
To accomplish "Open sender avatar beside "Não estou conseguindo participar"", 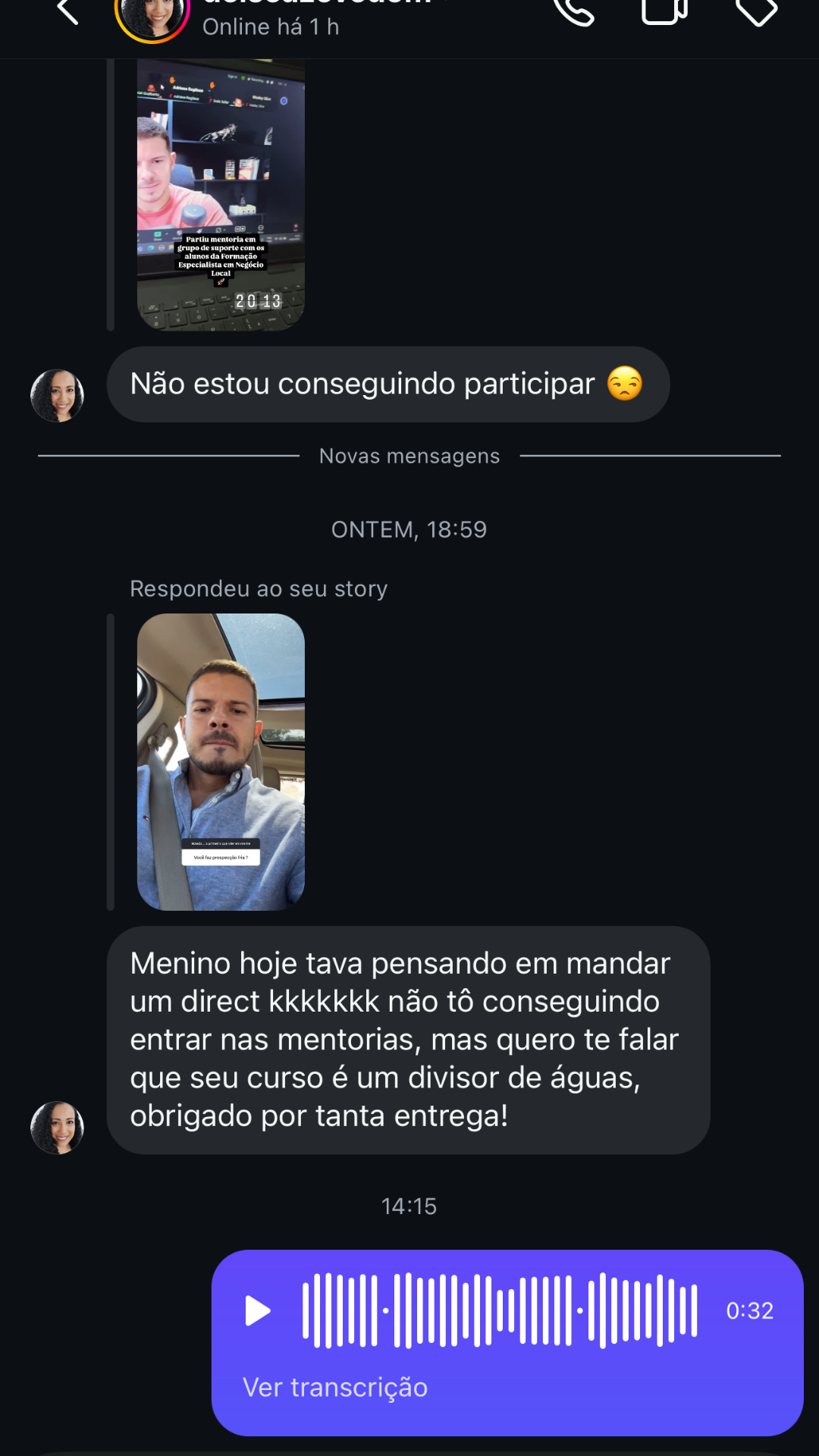I will [57, 395].
